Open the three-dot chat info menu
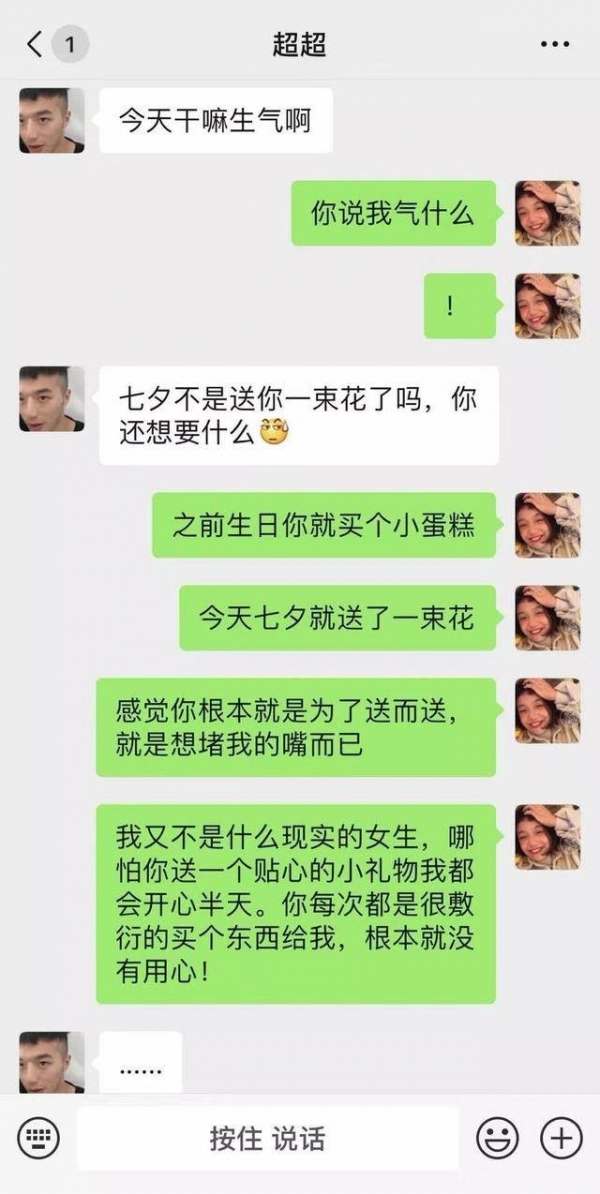600x1194 pixels. (x=554, y=44)
